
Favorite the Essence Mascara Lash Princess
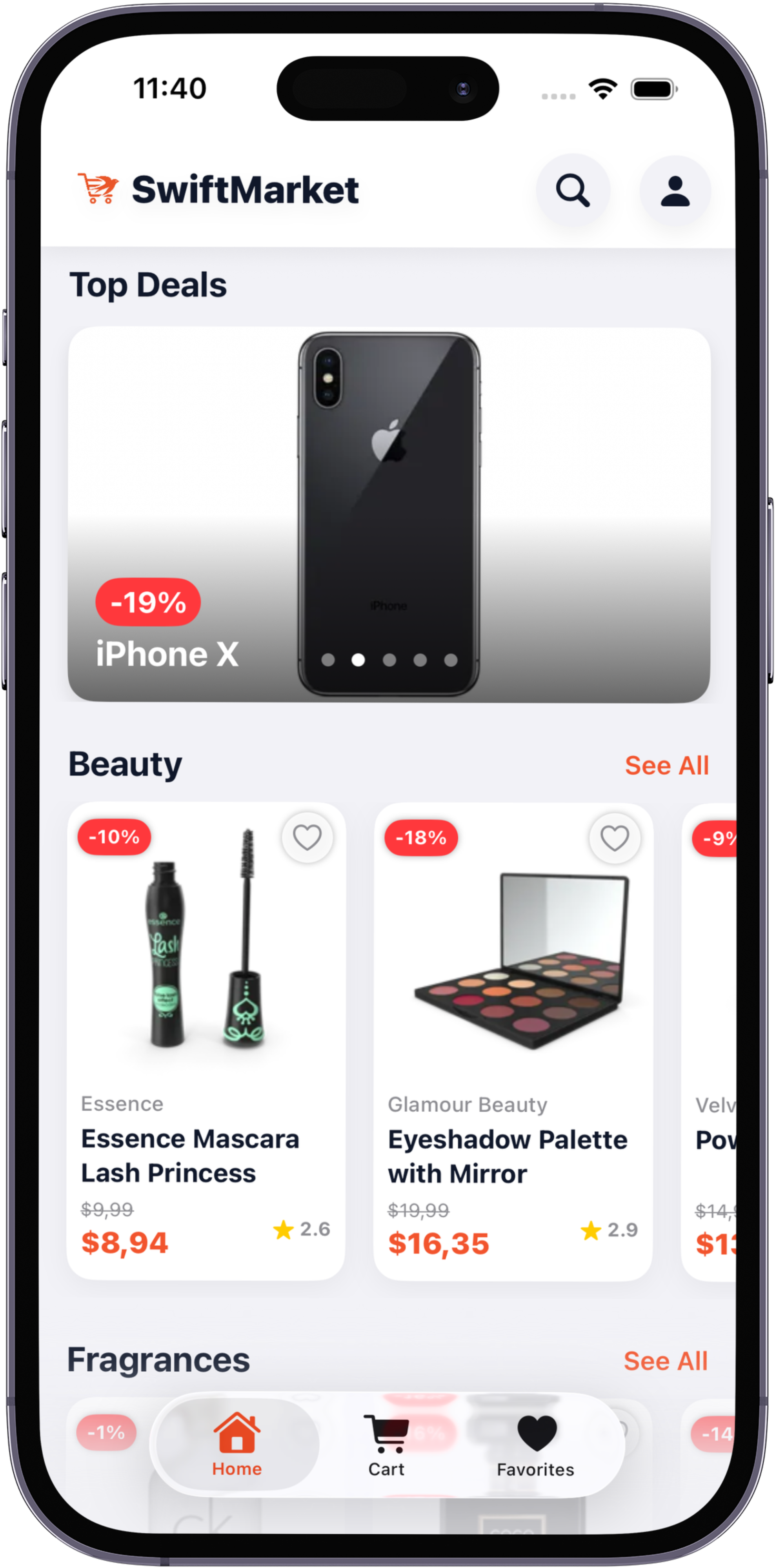307,838
